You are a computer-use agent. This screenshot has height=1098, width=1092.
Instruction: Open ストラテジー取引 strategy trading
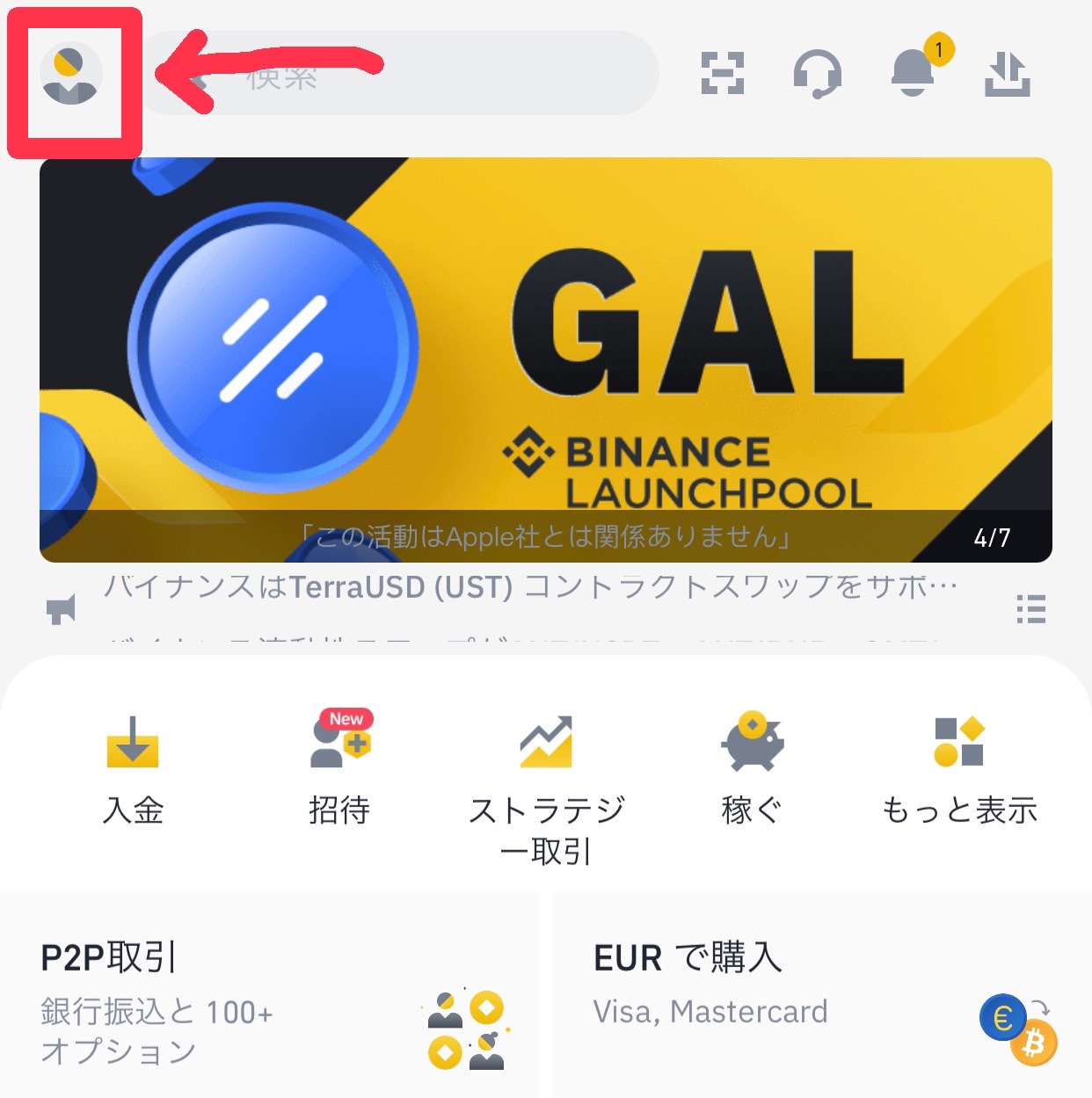tap(546, 787)
